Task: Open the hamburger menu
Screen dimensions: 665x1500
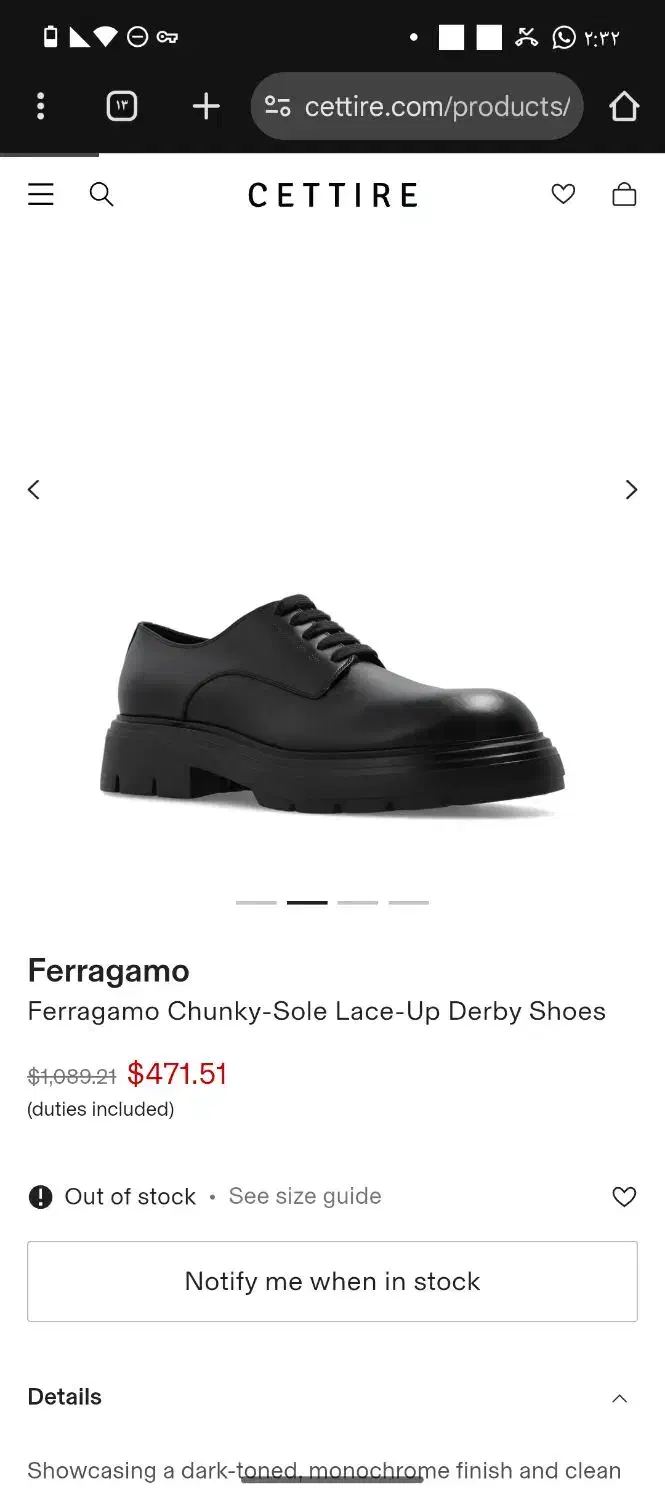Action: click(40, 194)
